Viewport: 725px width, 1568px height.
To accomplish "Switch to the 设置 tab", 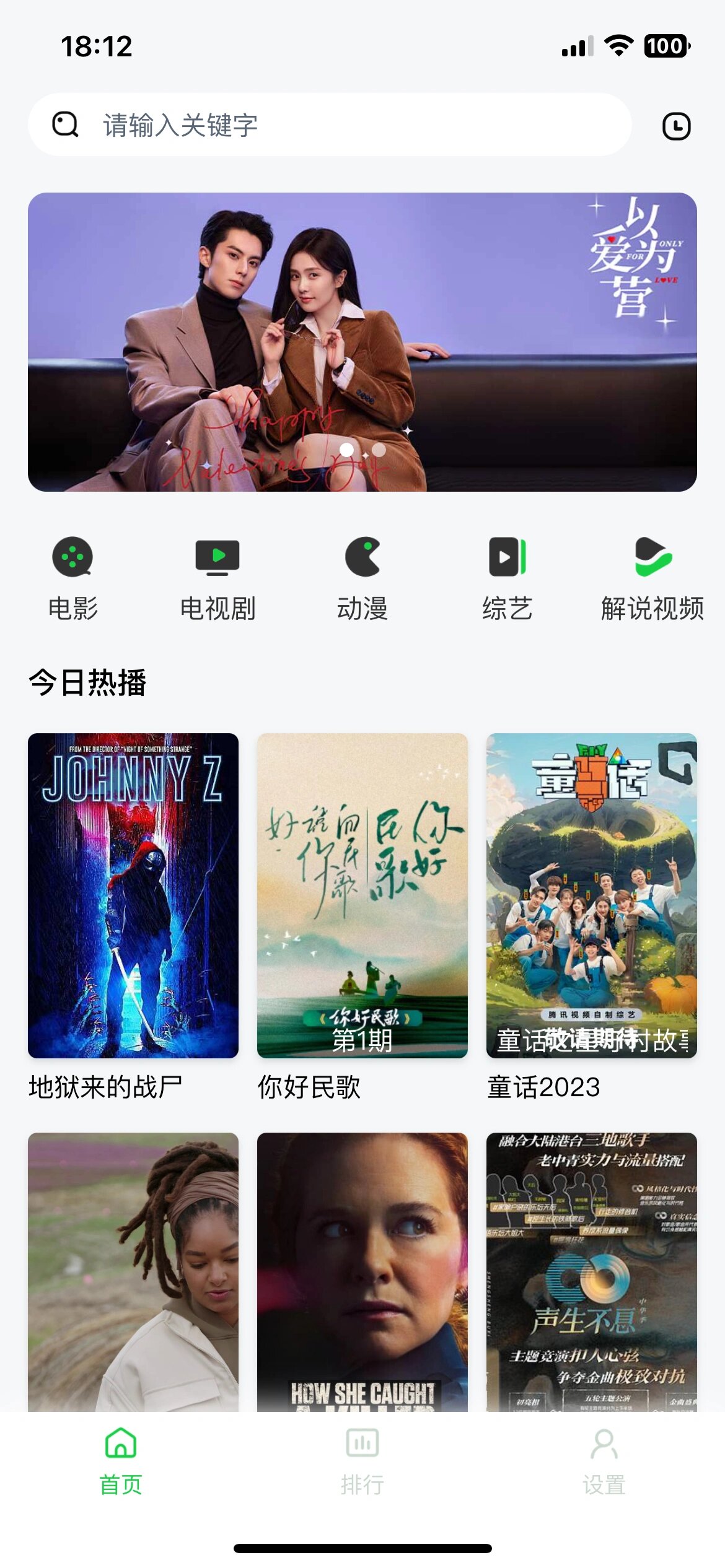I will (x=604, y=1461).
